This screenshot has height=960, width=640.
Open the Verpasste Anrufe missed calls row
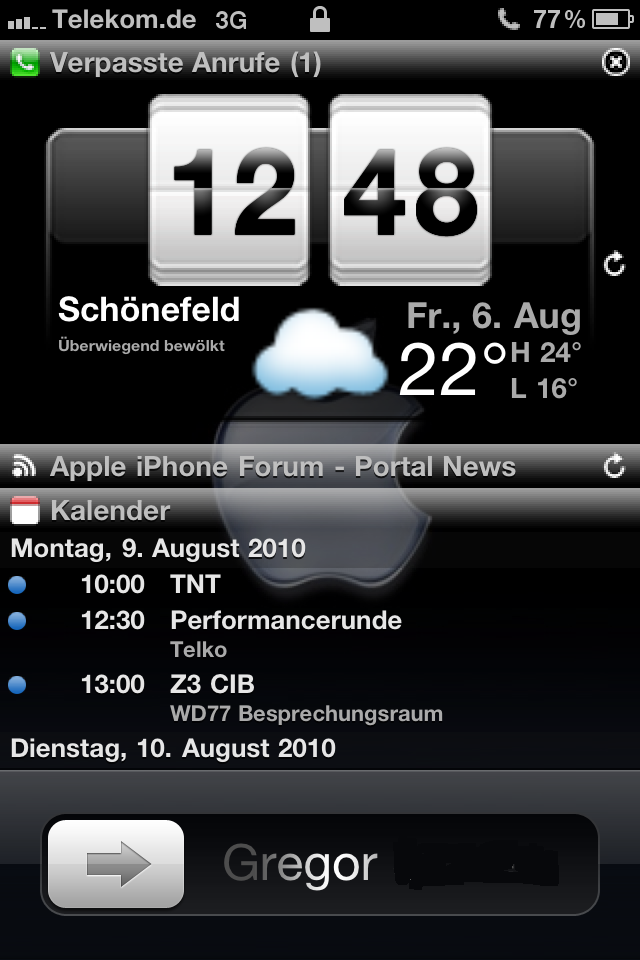coord(185,64)
